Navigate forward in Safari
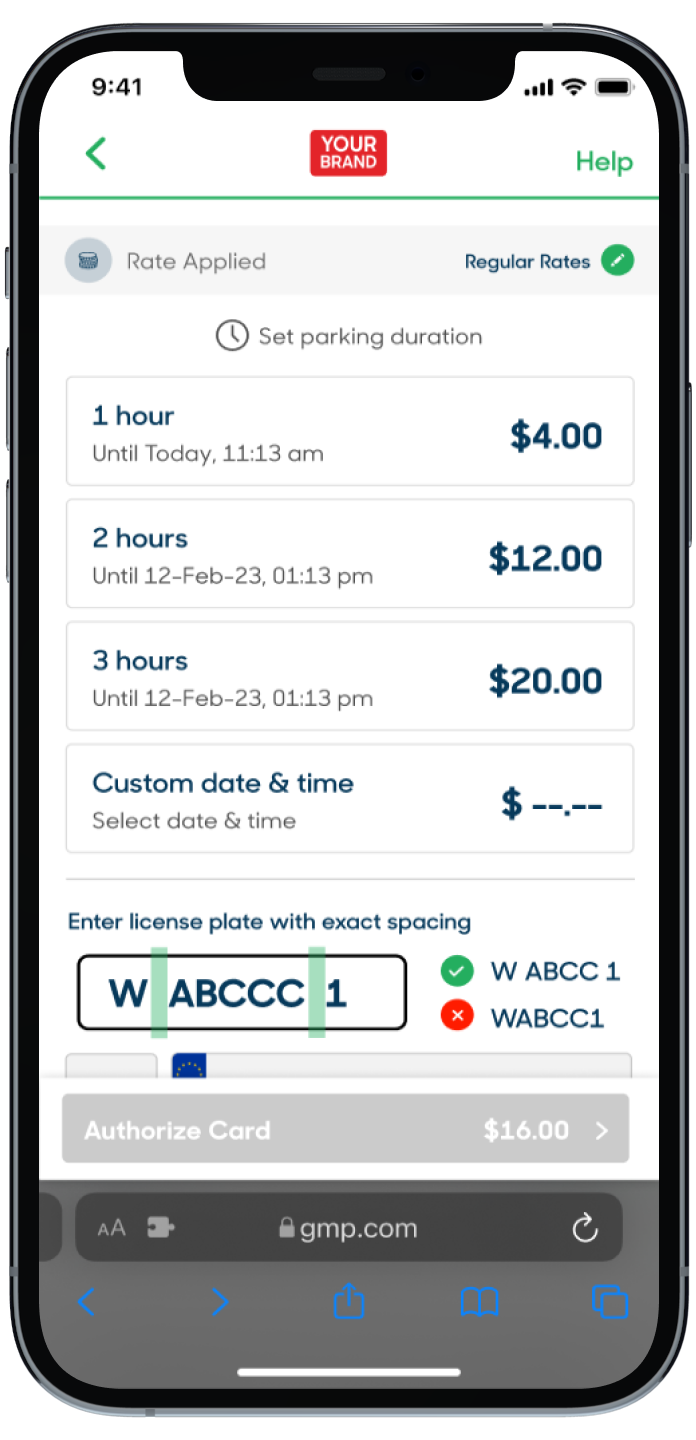 point(219,1301)
